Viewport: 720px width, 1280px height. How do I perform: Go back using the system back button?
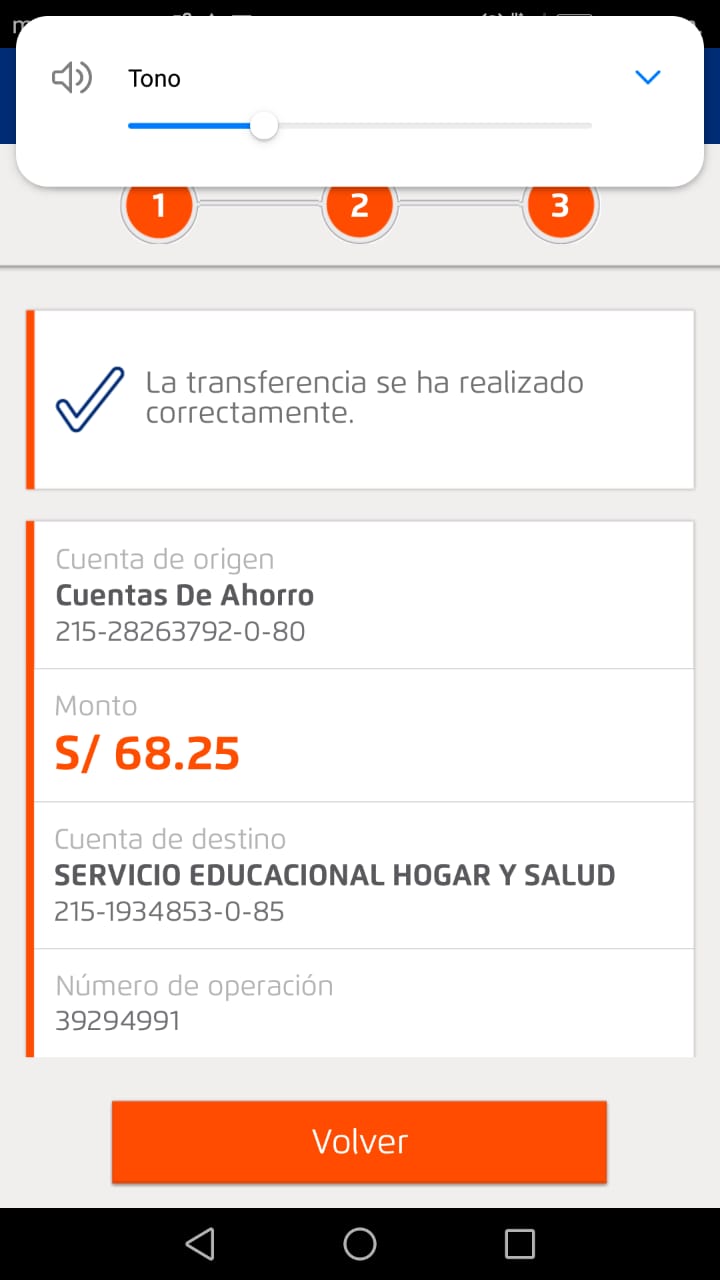(200, 1243)
